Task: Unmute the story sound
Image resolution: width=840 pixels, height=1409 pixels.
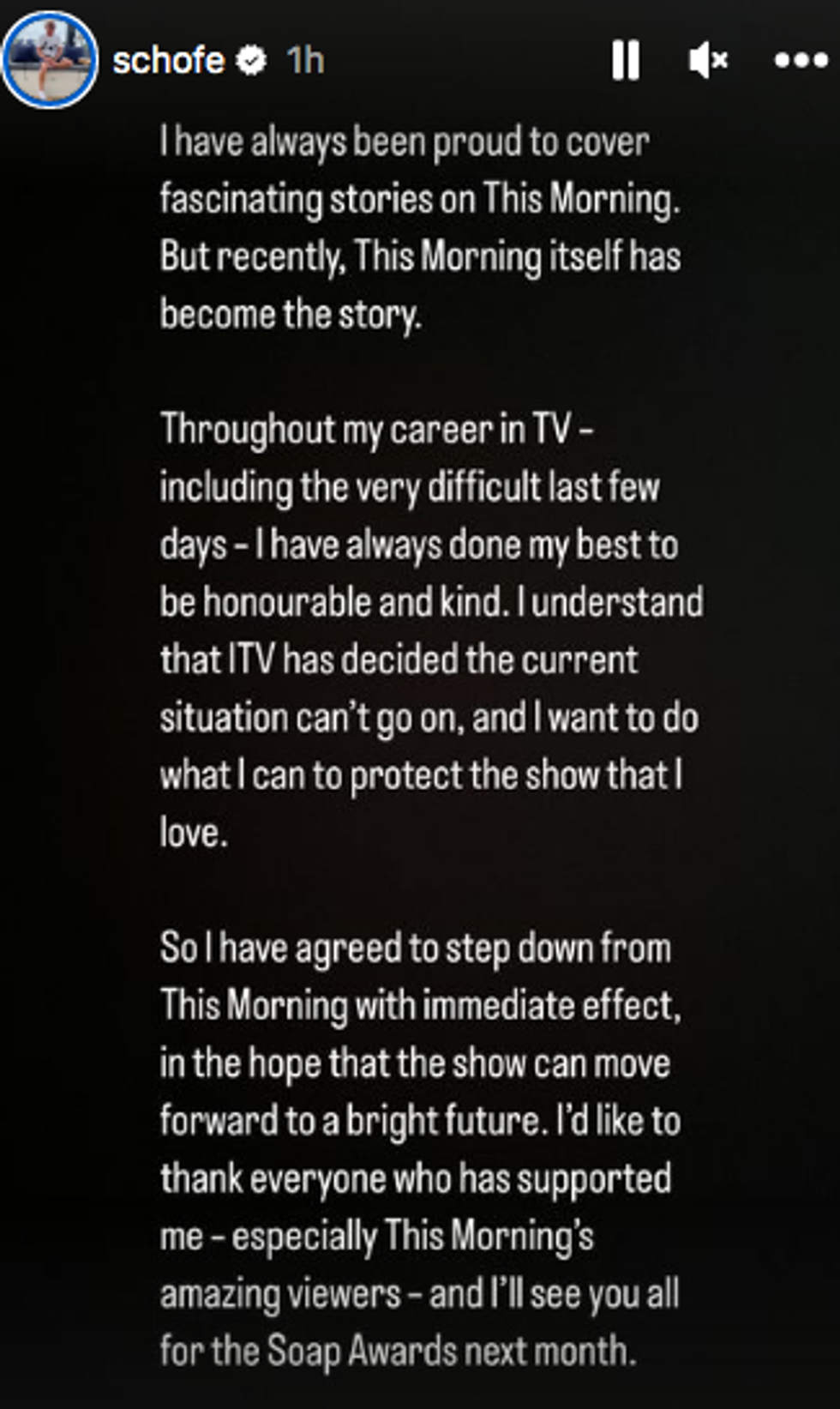Action: click(x=708, y=61)
